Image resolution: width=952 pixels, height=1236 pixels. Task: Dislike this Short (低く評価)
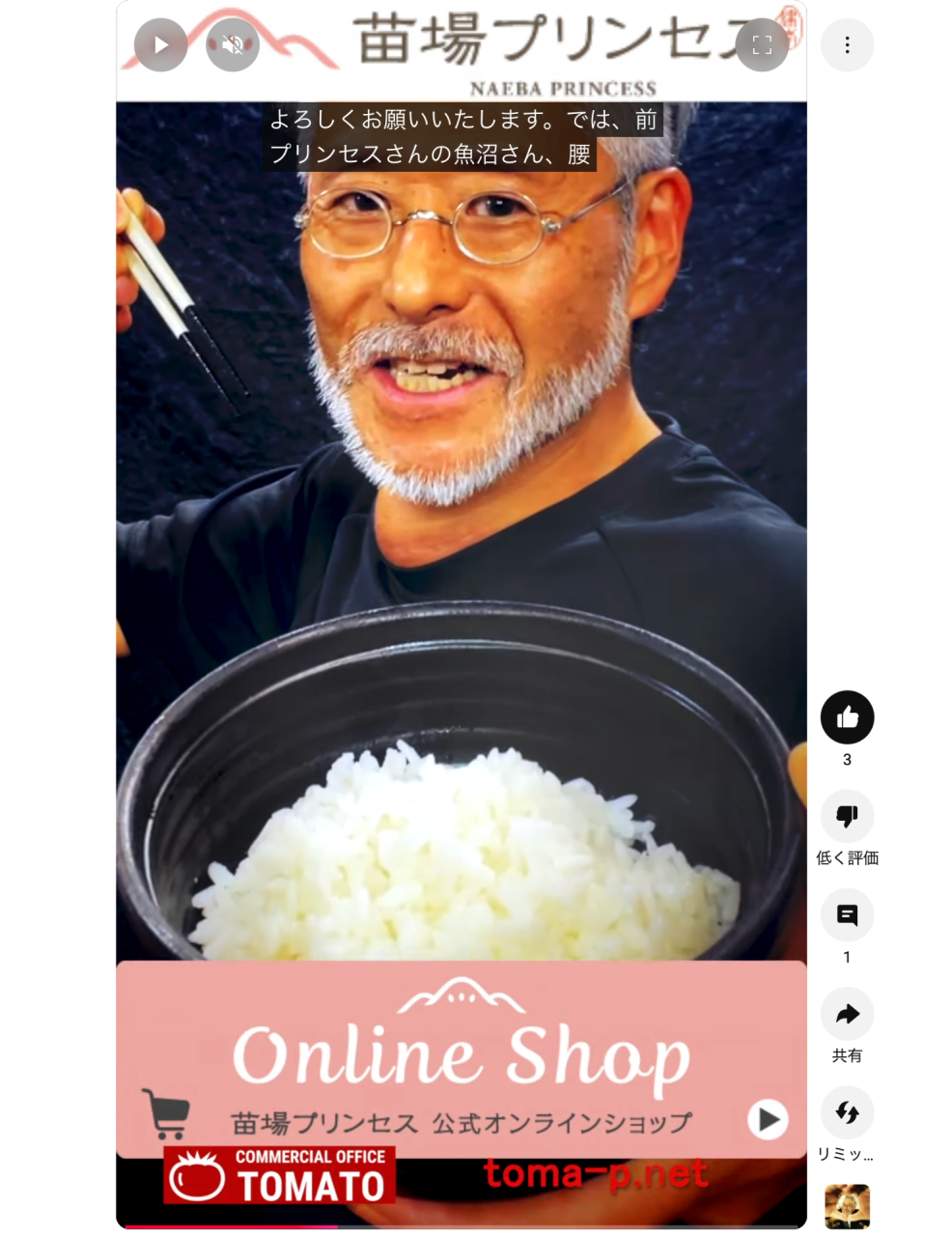point(847,817)
